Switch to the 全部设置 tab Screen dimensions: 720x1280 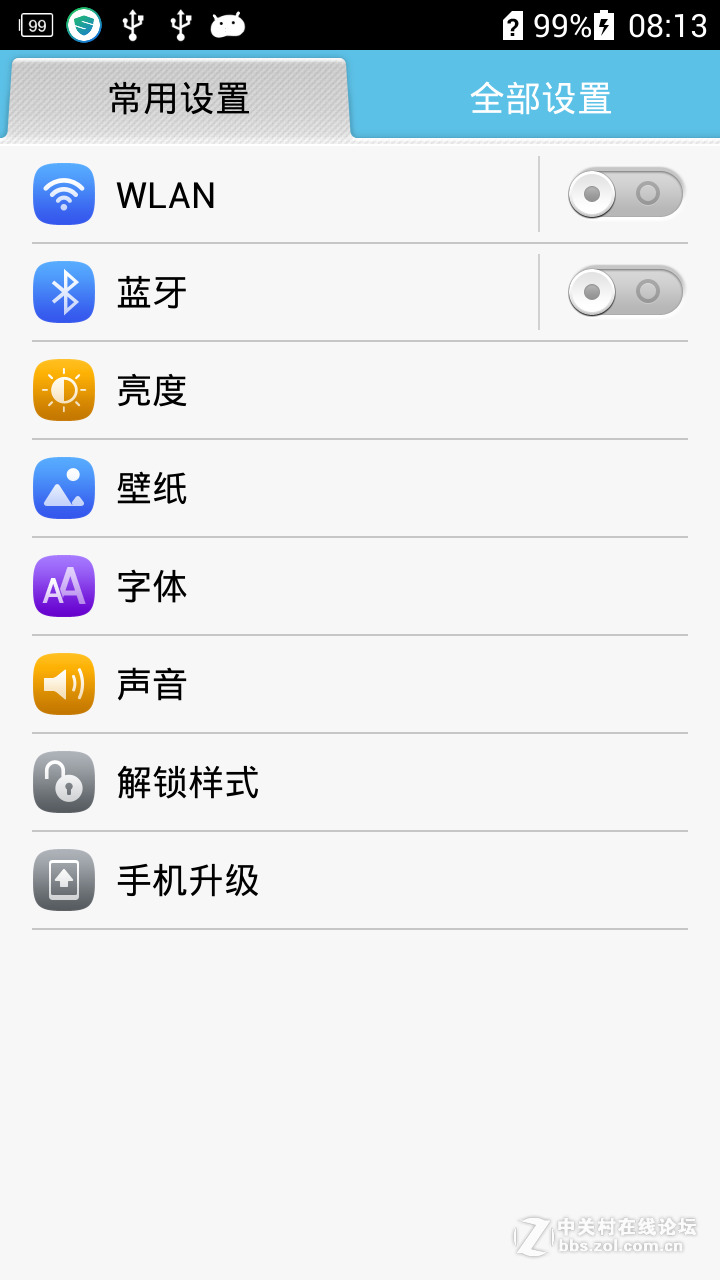(x=540, y=97)
